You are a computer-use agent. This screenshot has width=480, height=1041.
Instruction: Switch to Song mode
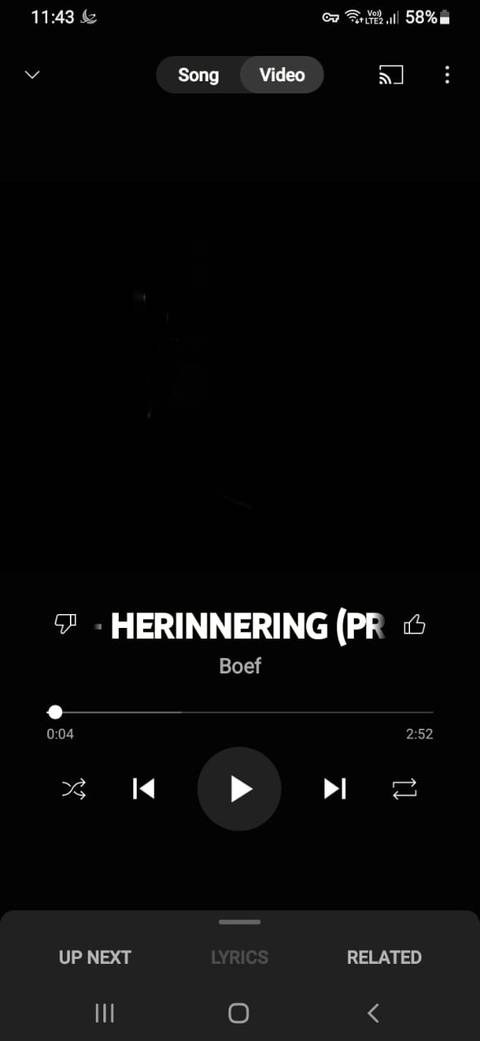(198, 75)
